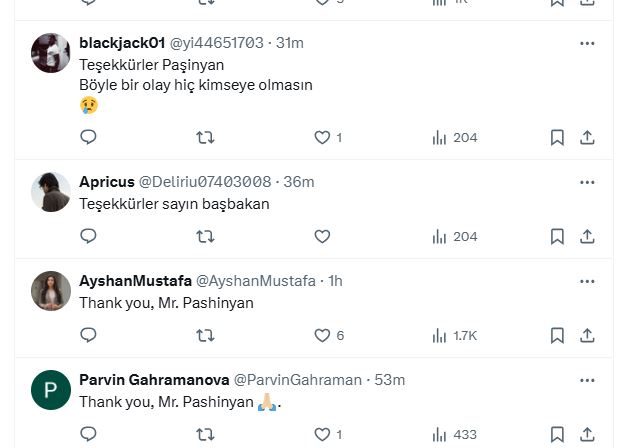Like Parvin Gahramanova's tweet

click(322, 434)
